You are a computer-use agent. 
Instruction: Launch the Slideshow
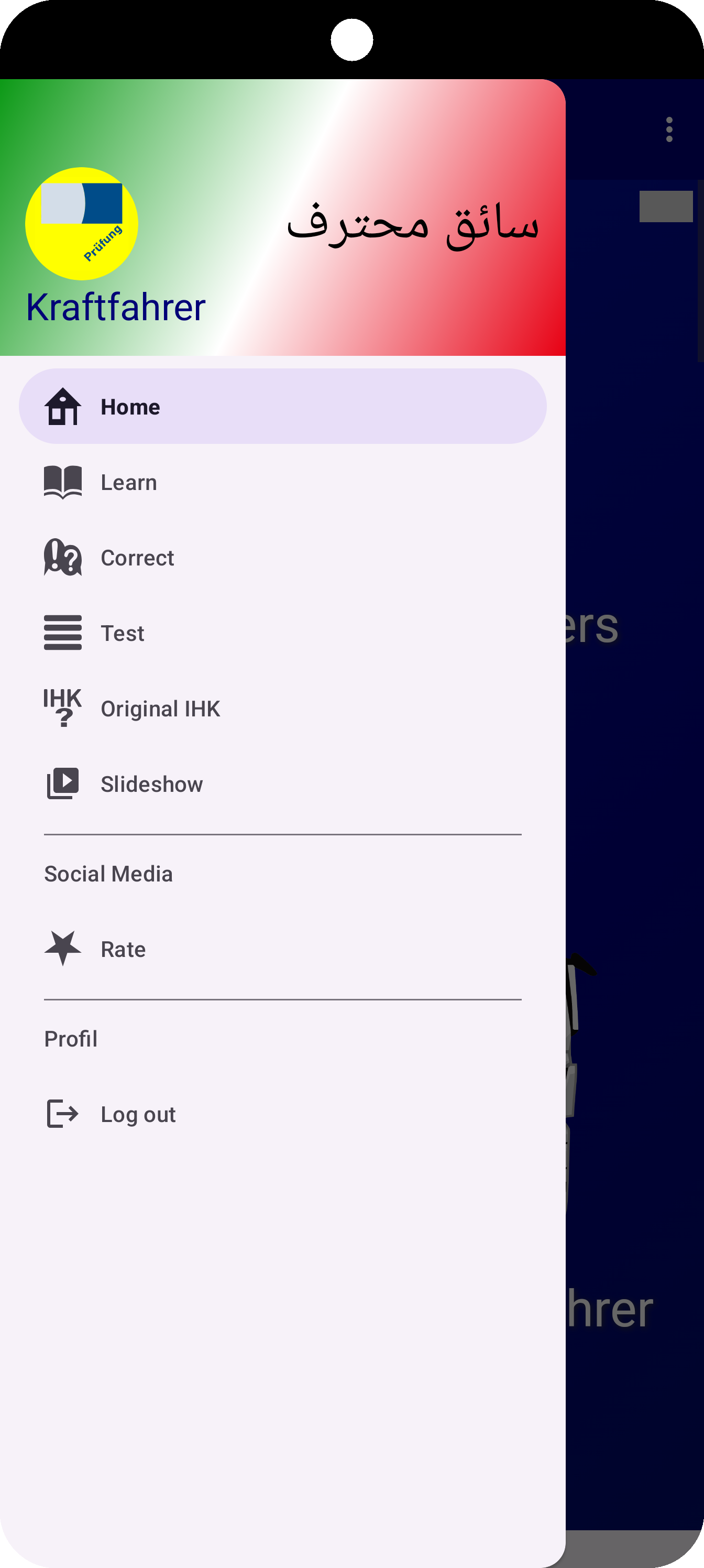point(282,784)
